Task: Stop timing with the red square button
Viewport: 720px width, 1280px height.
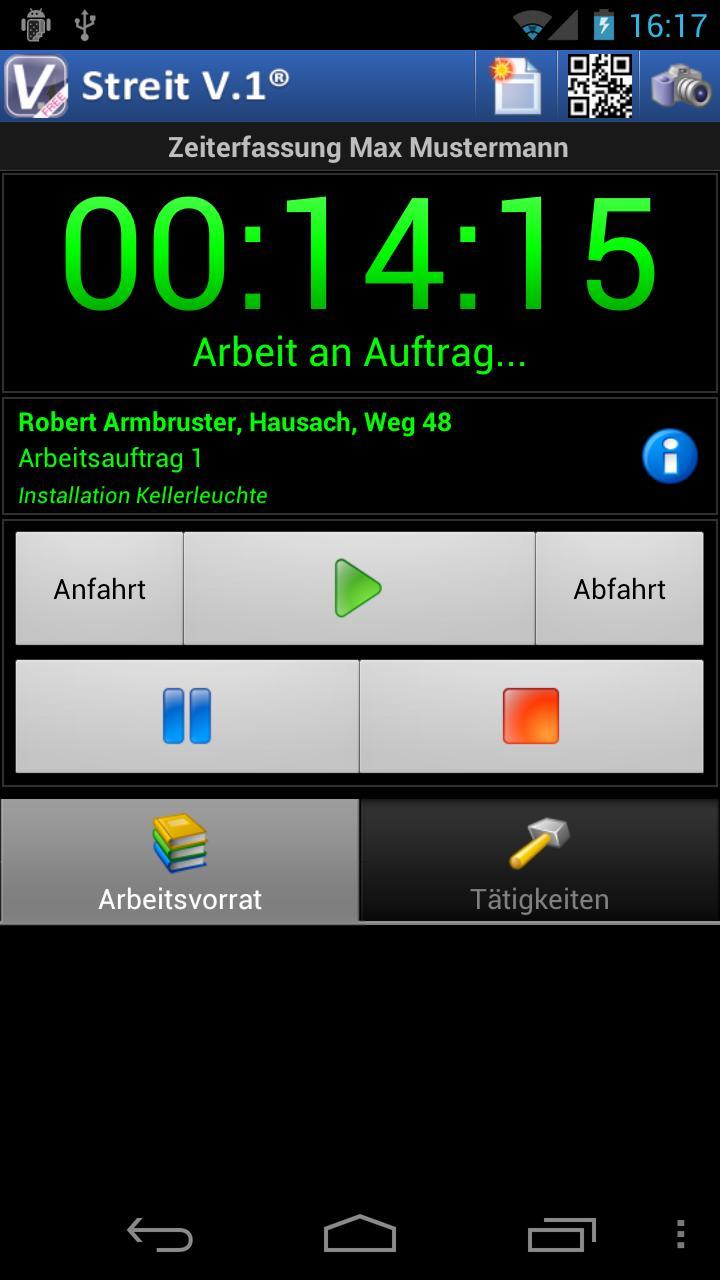Action: [x=532, y=716]
